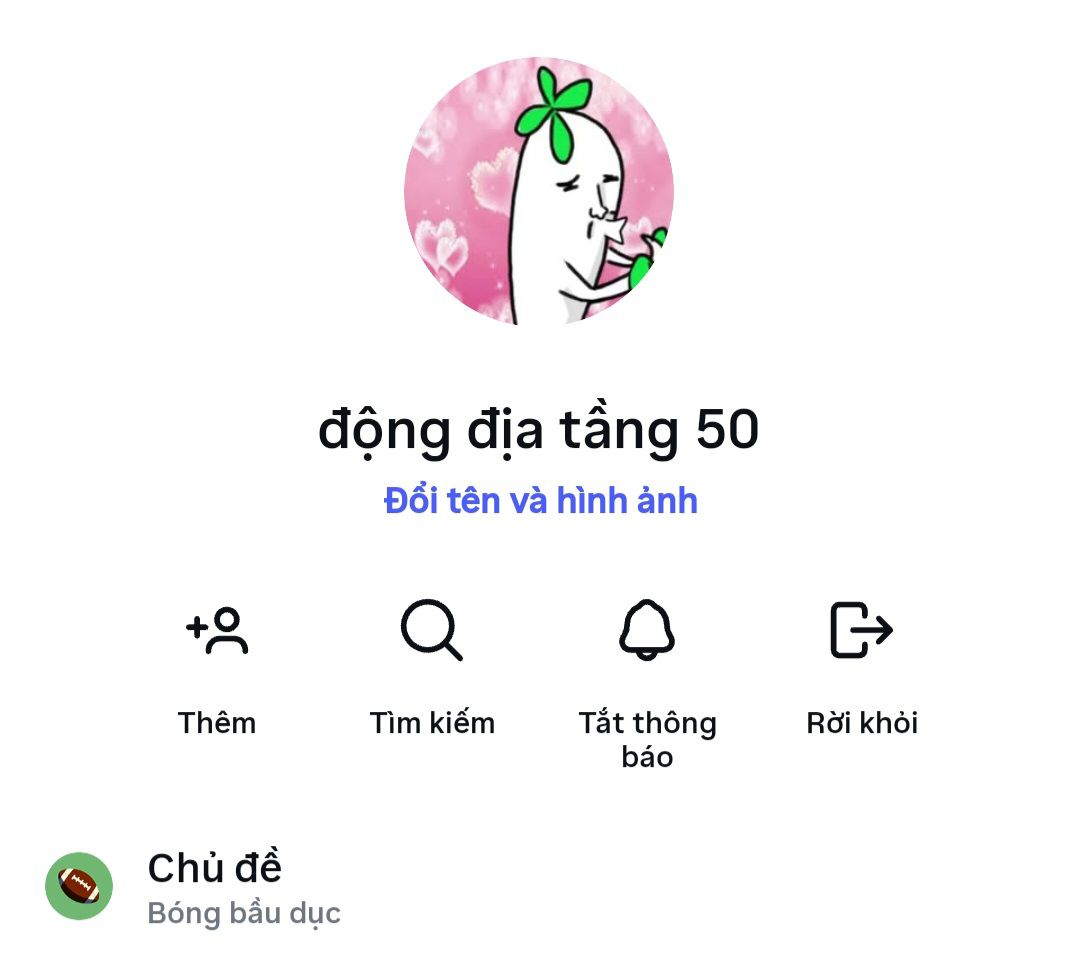Tap 'Đổi tên và hình ảnh' link

pyautogui.click(x=540, y=501)
